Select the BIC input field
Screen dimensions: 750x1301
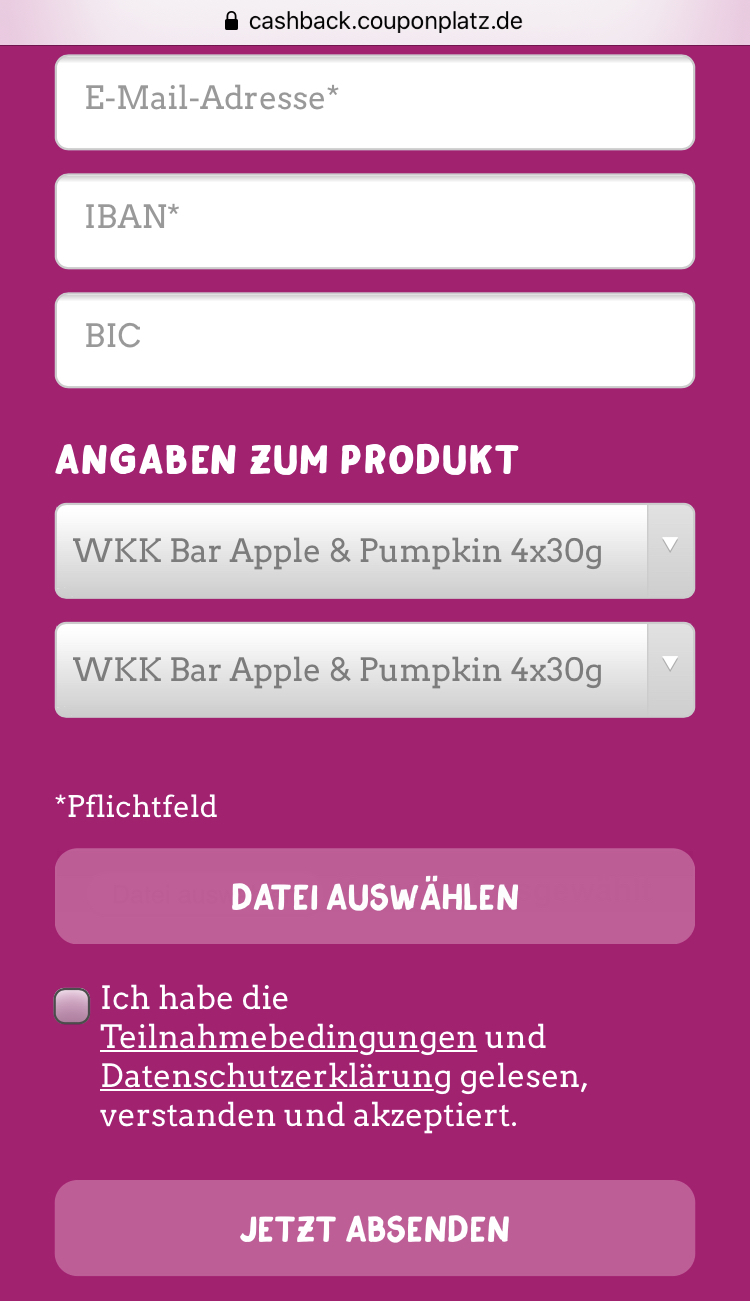point(375,340)
